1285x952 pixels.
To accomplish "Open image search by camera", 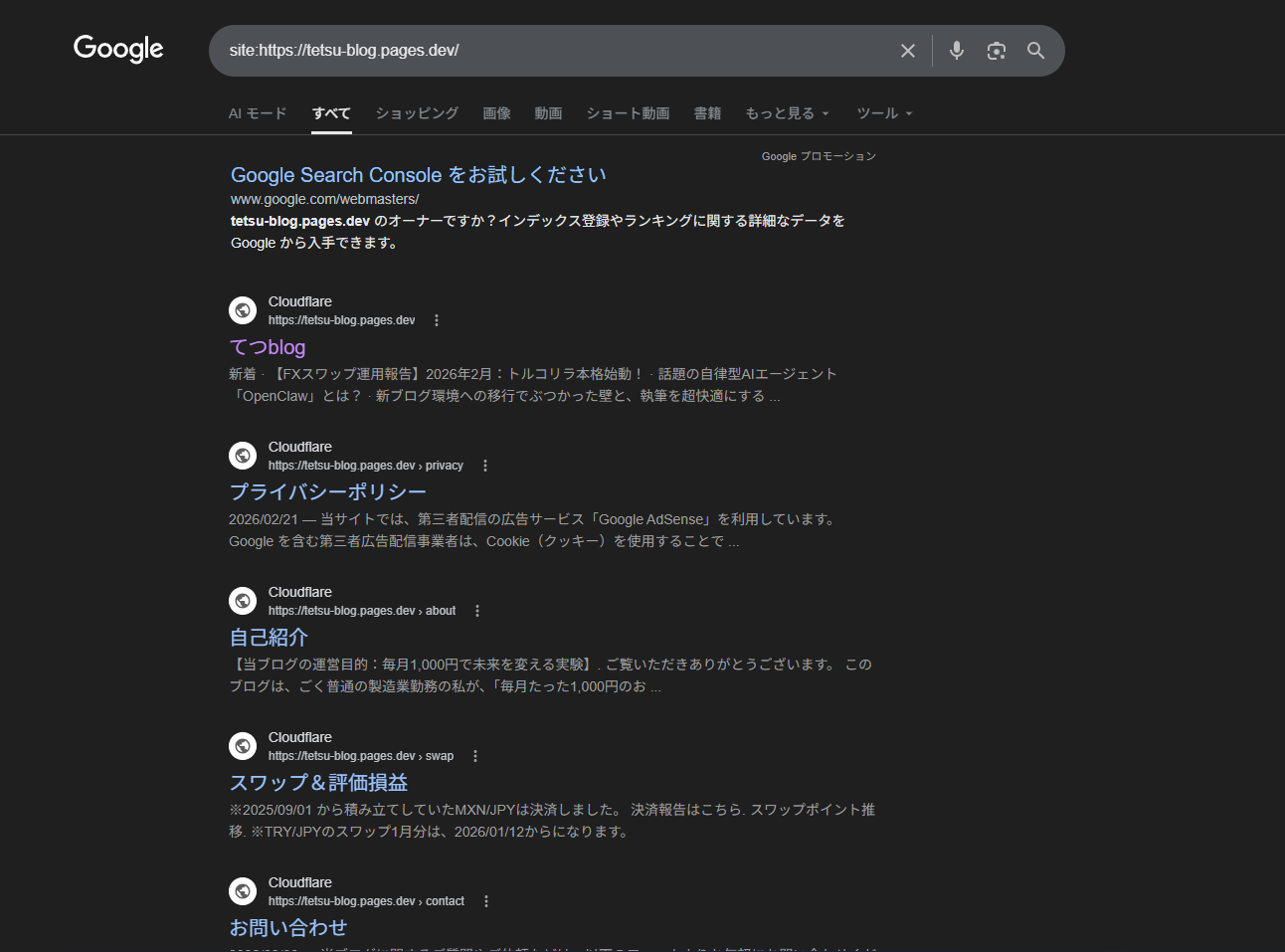I will pos(996,51).
